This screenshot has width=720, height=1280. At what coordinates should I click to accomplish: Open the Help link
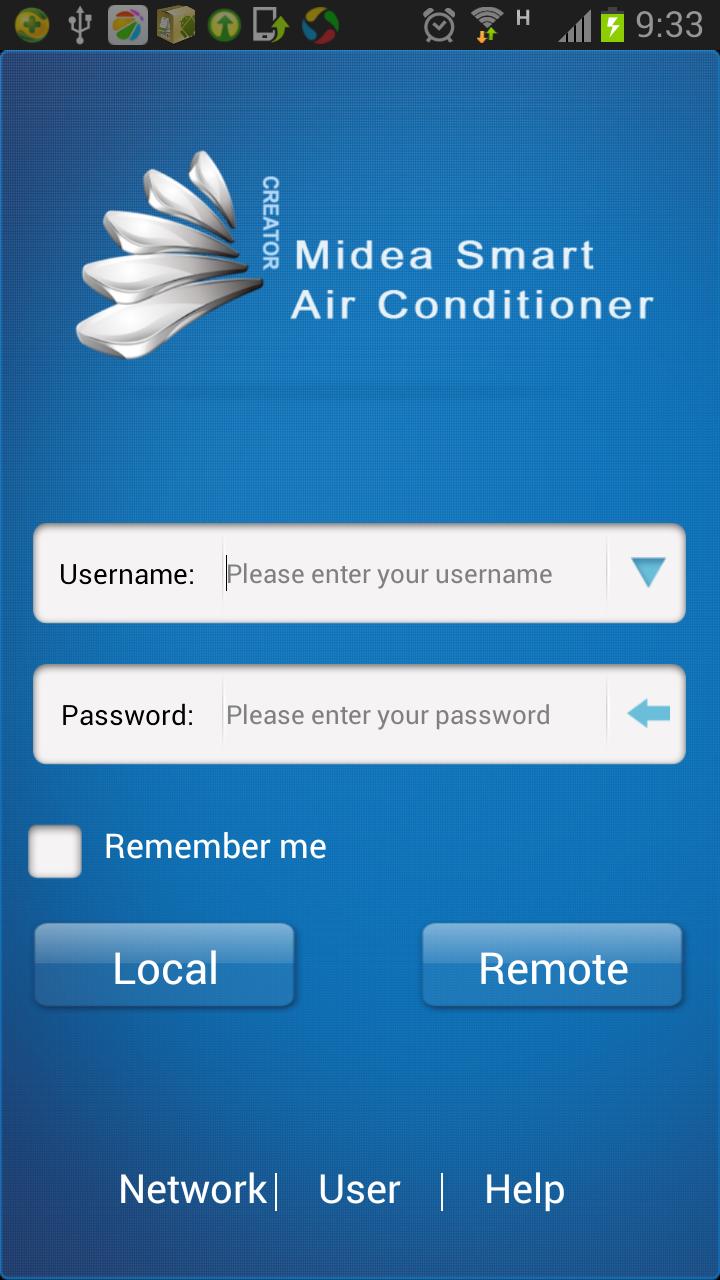pyautogui.click(x=524, y=1190)
